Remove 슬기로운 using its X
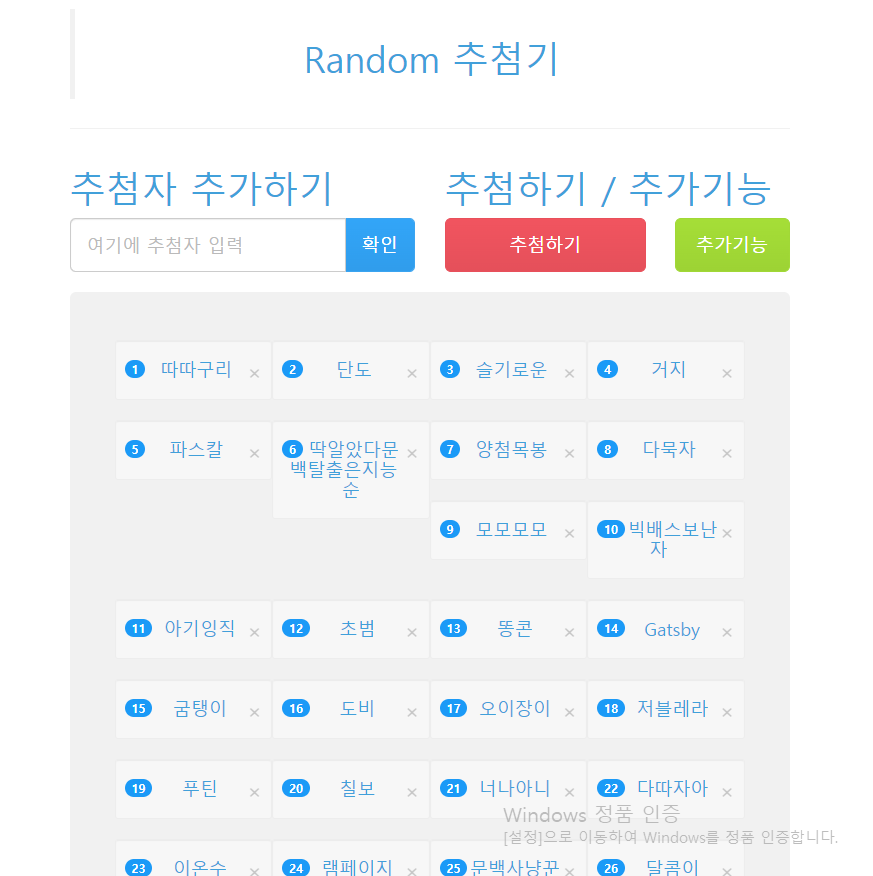The image size is (873, 876). click(570, 374)
